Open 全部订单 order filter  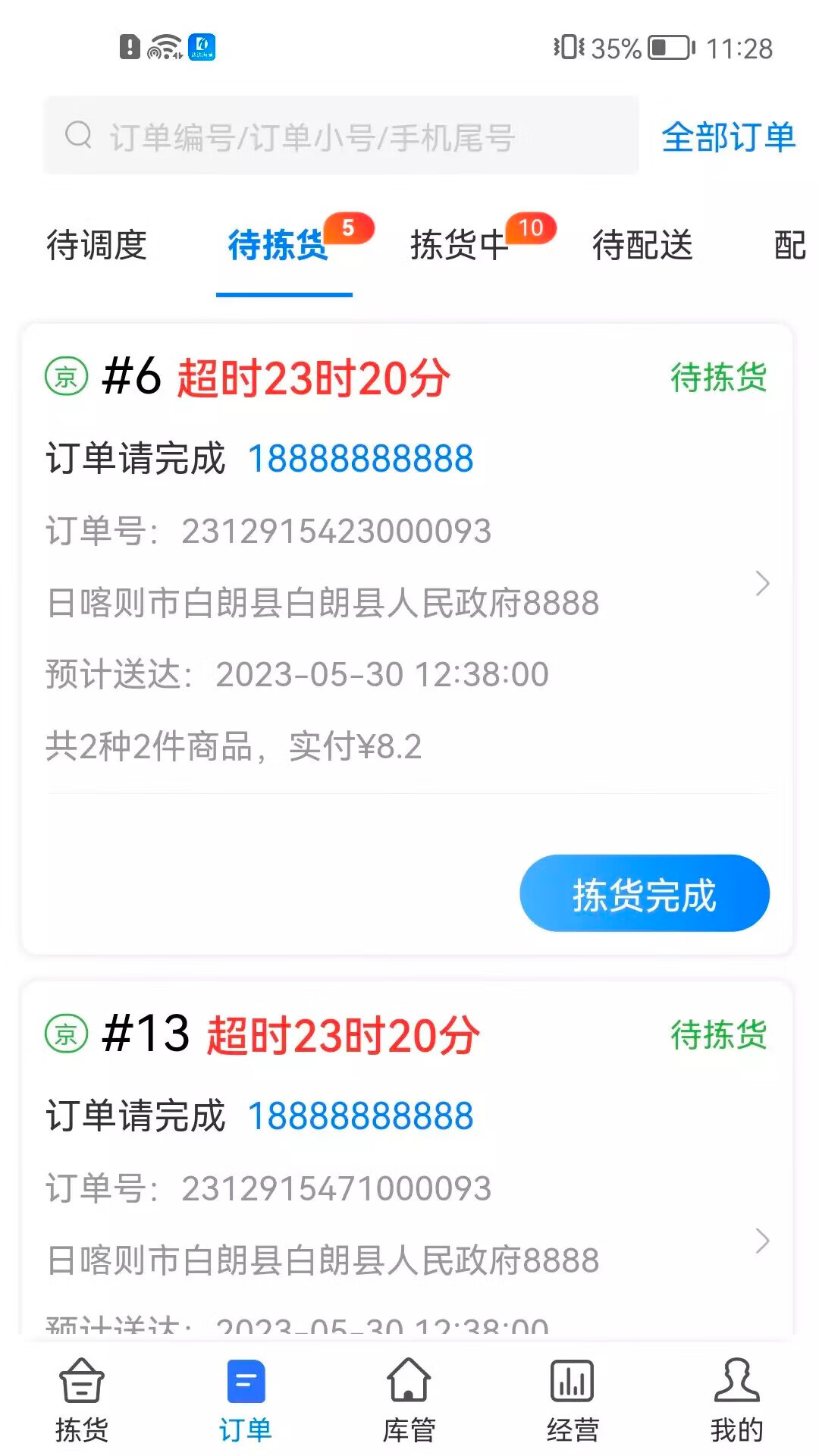coord(728,136)
